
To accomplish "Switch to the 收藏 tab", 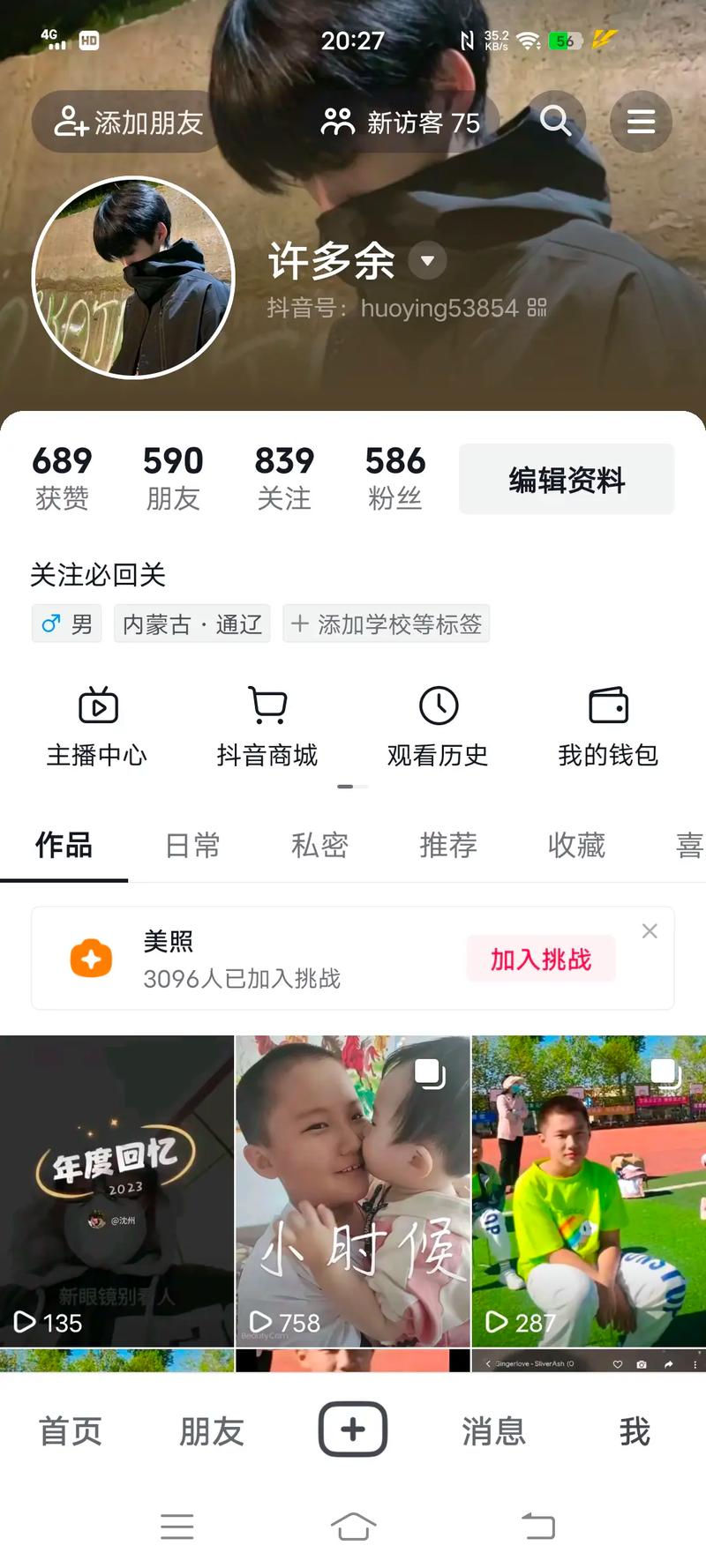I will tap(576, 846).
